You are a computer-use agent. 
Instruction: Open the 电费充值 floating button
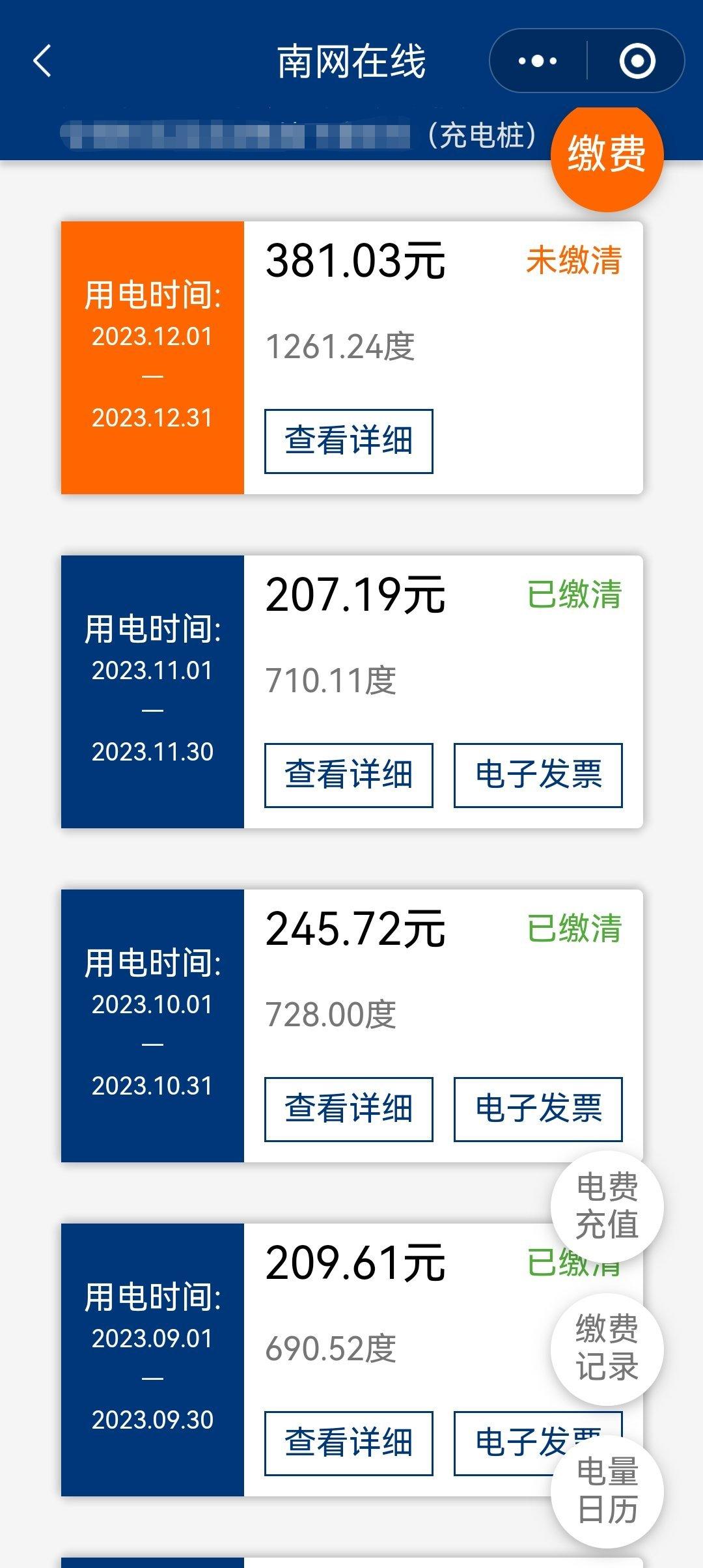click(607, 1207)
